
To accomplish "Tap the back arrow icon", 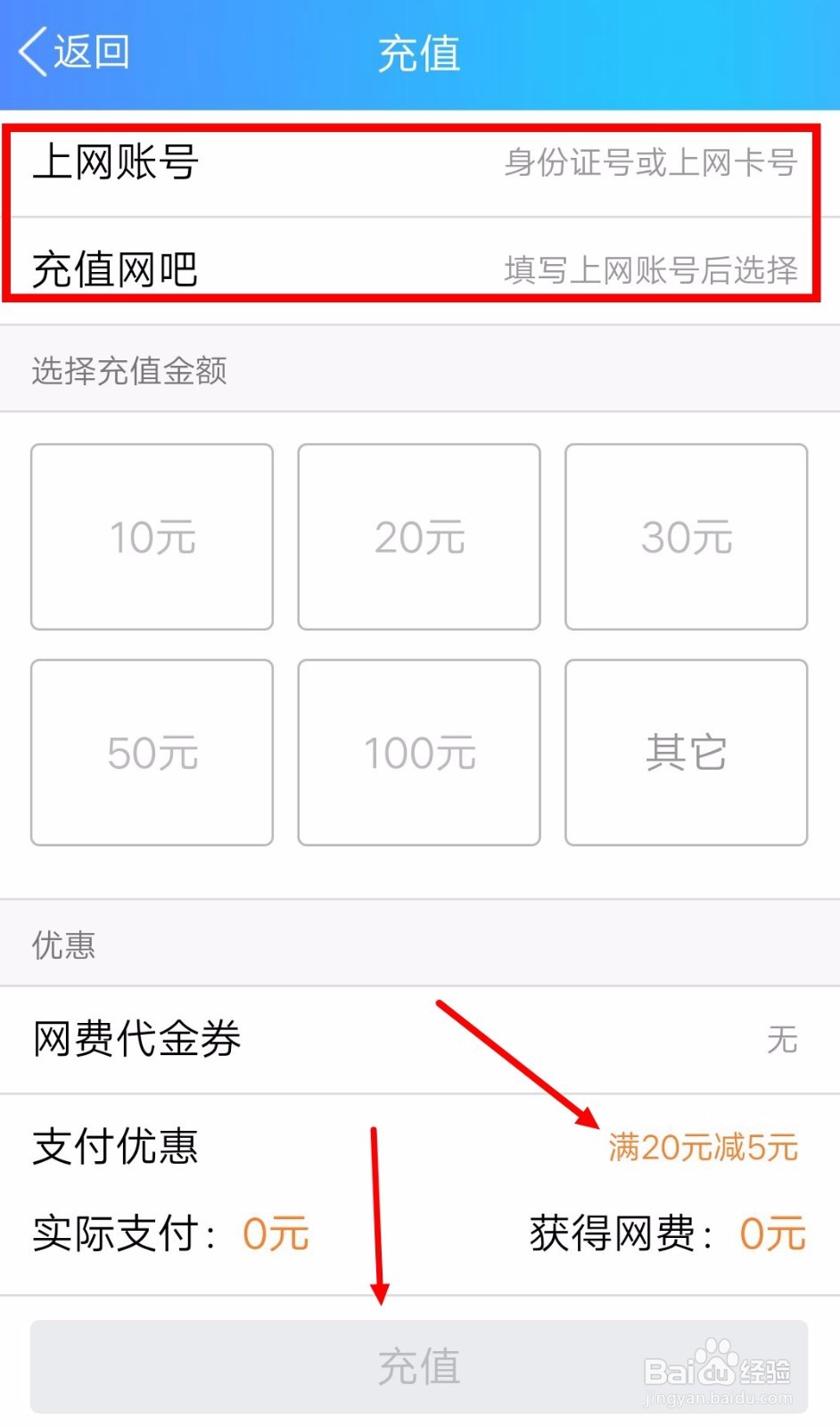I will click(x=30, y=52).
